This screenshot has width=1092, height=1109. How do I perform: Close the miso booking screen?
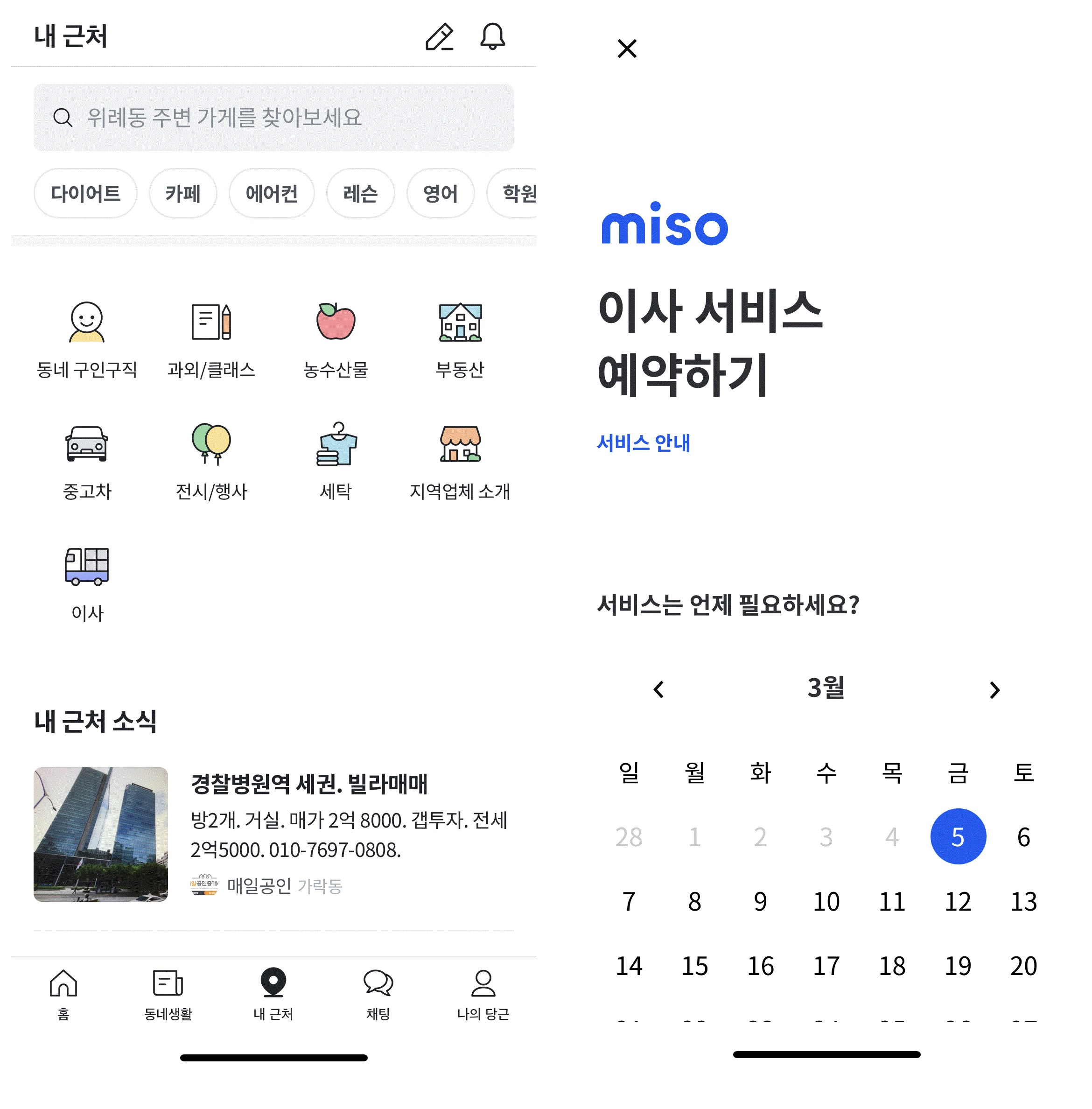[x=627, y=49]
